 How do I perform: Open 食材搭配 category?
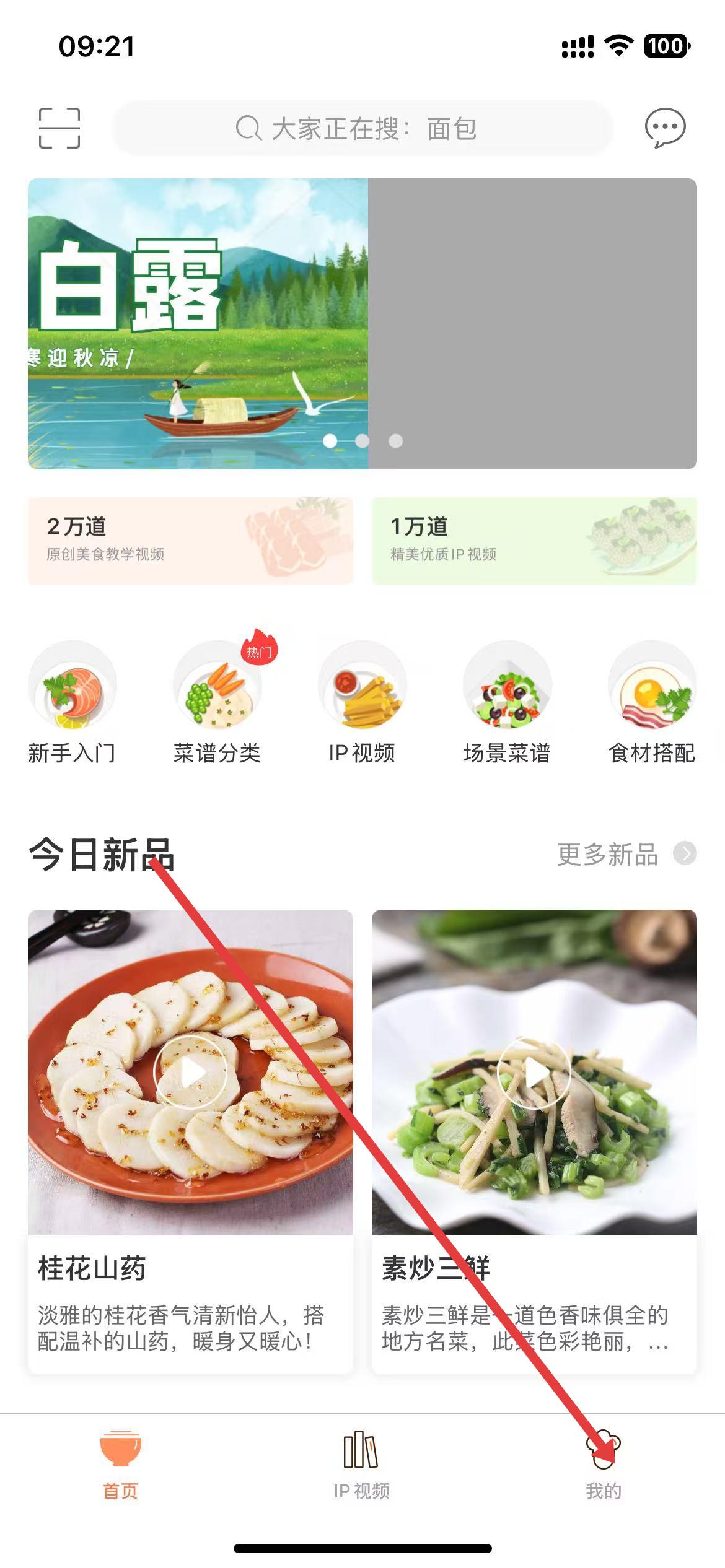pos(652,702)
